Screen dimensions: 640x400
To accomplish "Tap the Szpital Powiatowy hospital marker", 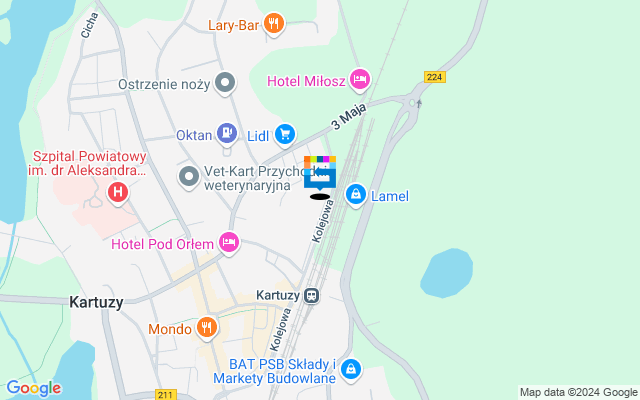I will (119, 192).
